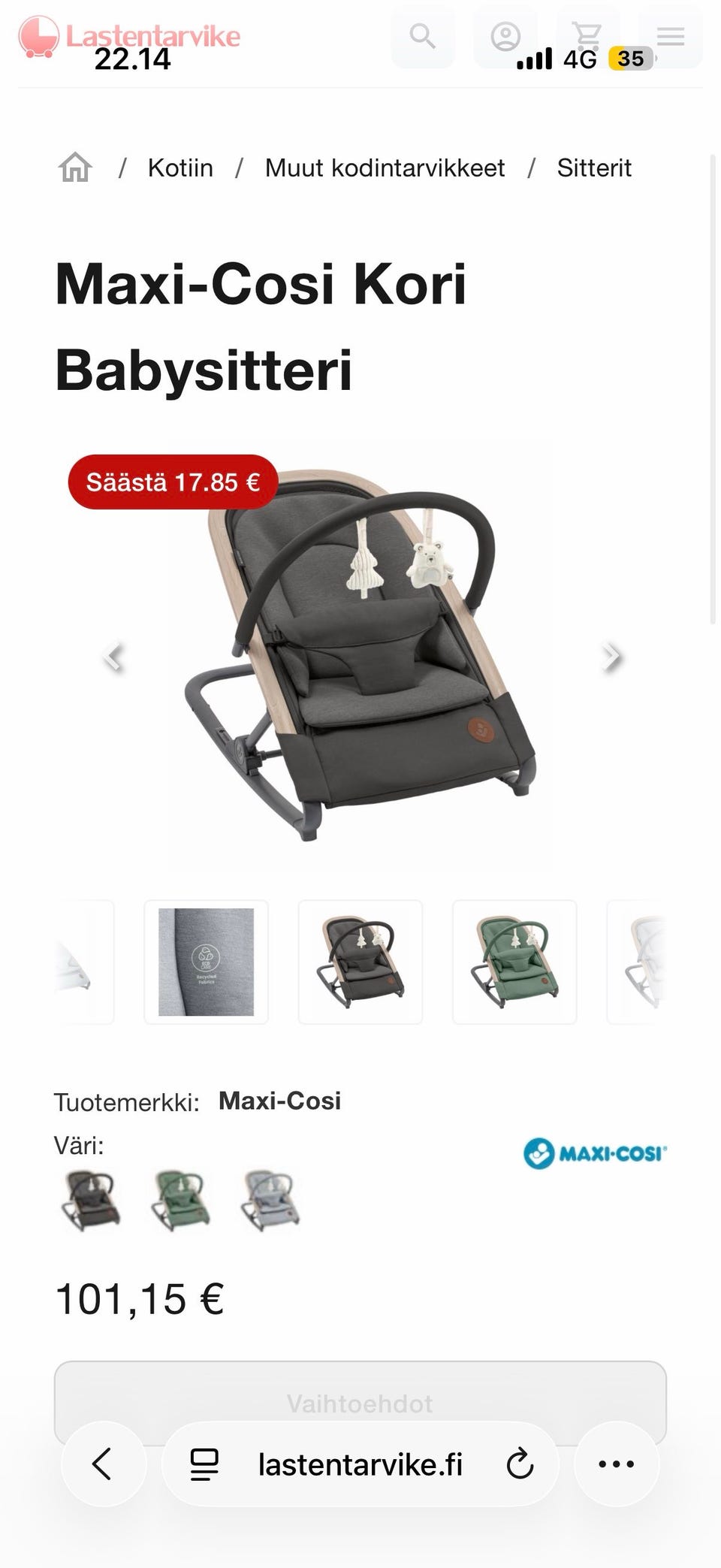Reload the lastentarvike.fi page
This screenshot has height=1568, width=721.
pyautogui.click(x=520, y=1464)
